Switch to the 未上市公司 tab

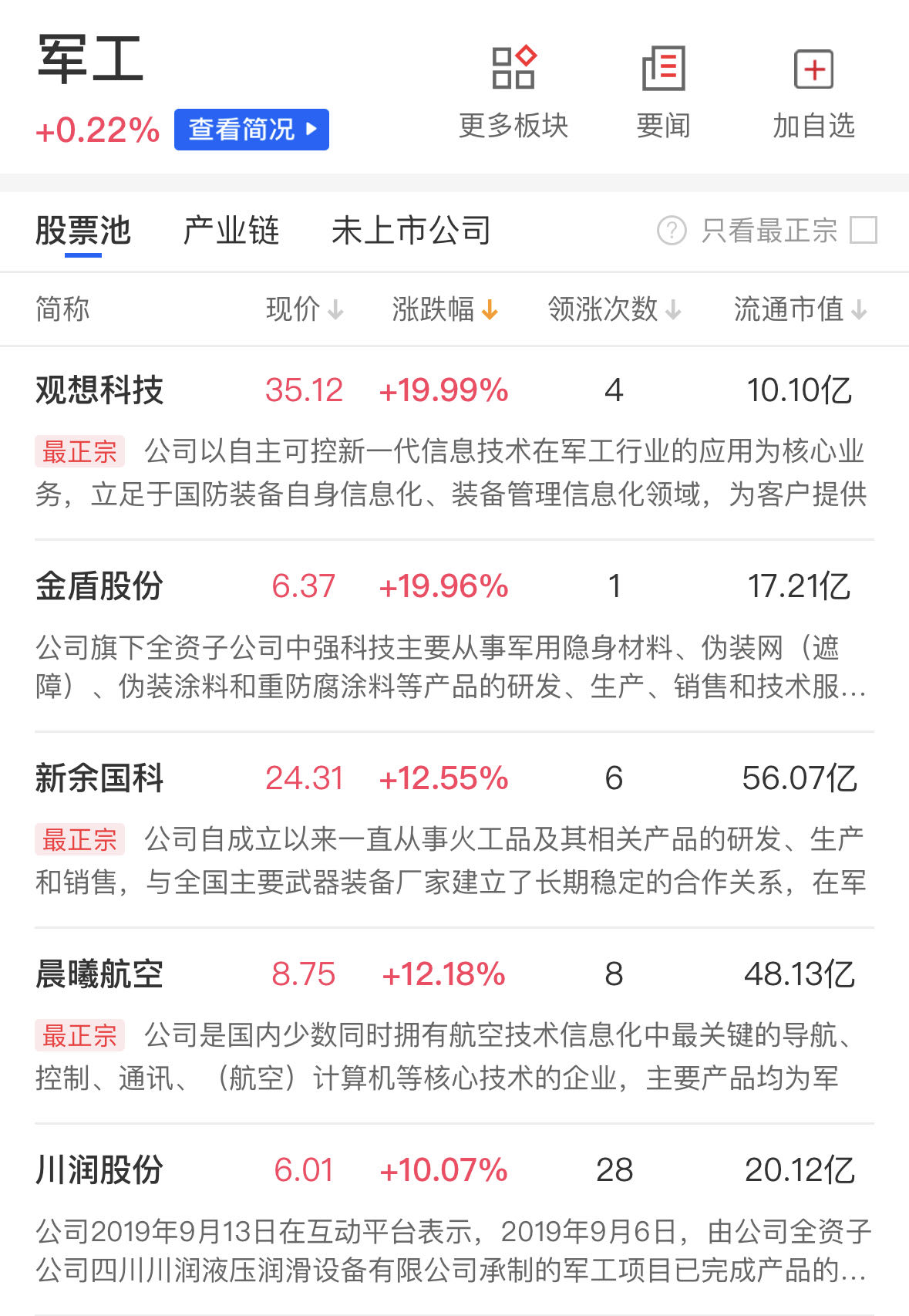coord(411,231)
